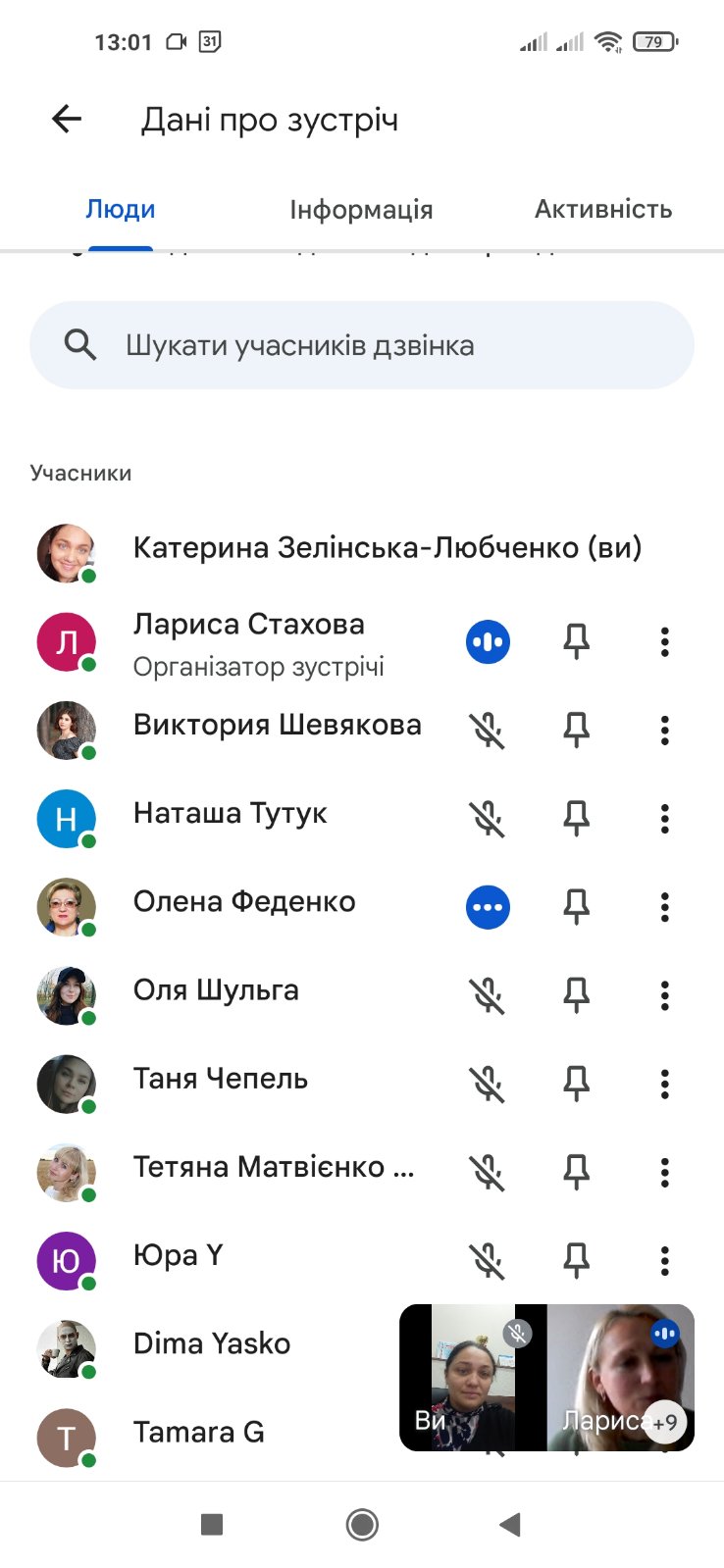Viewport: 724px width, 1568px height.
Task: Open more options for Олена Феденко
Action: [x=664, y=907]
